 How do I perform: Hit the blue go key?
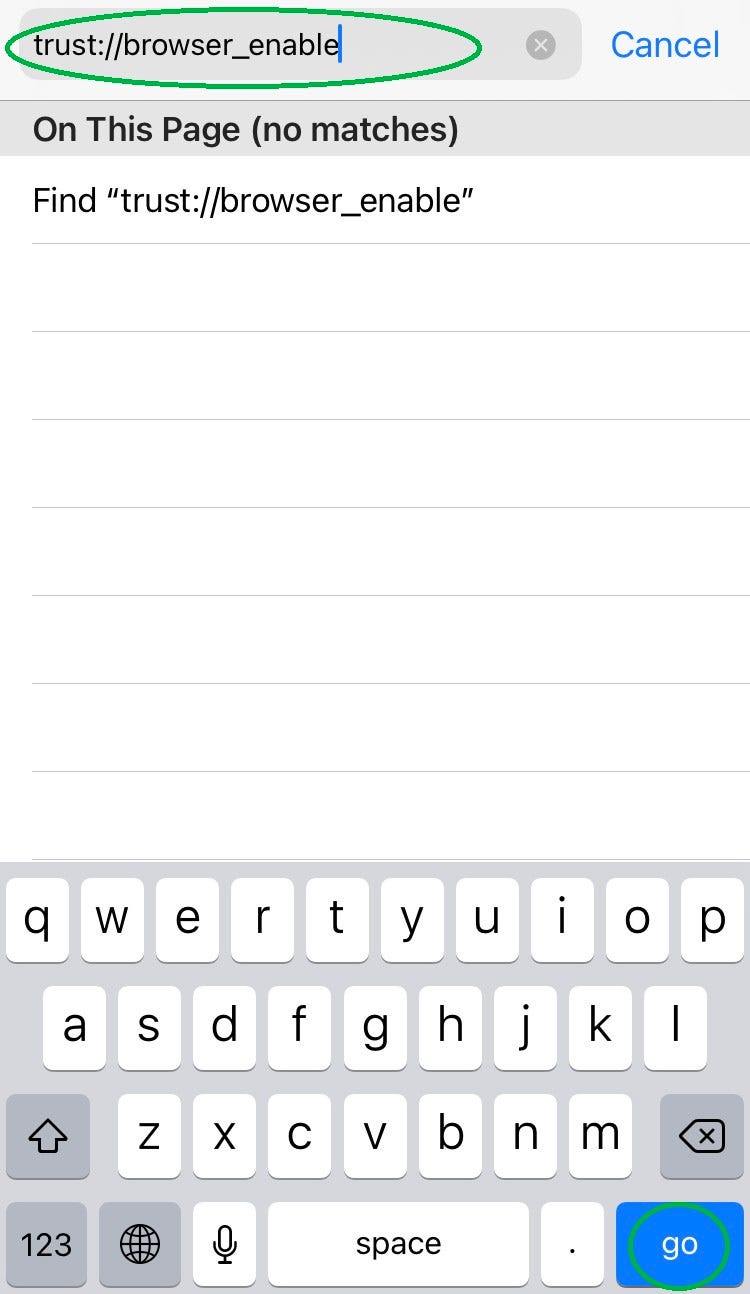680,1245
